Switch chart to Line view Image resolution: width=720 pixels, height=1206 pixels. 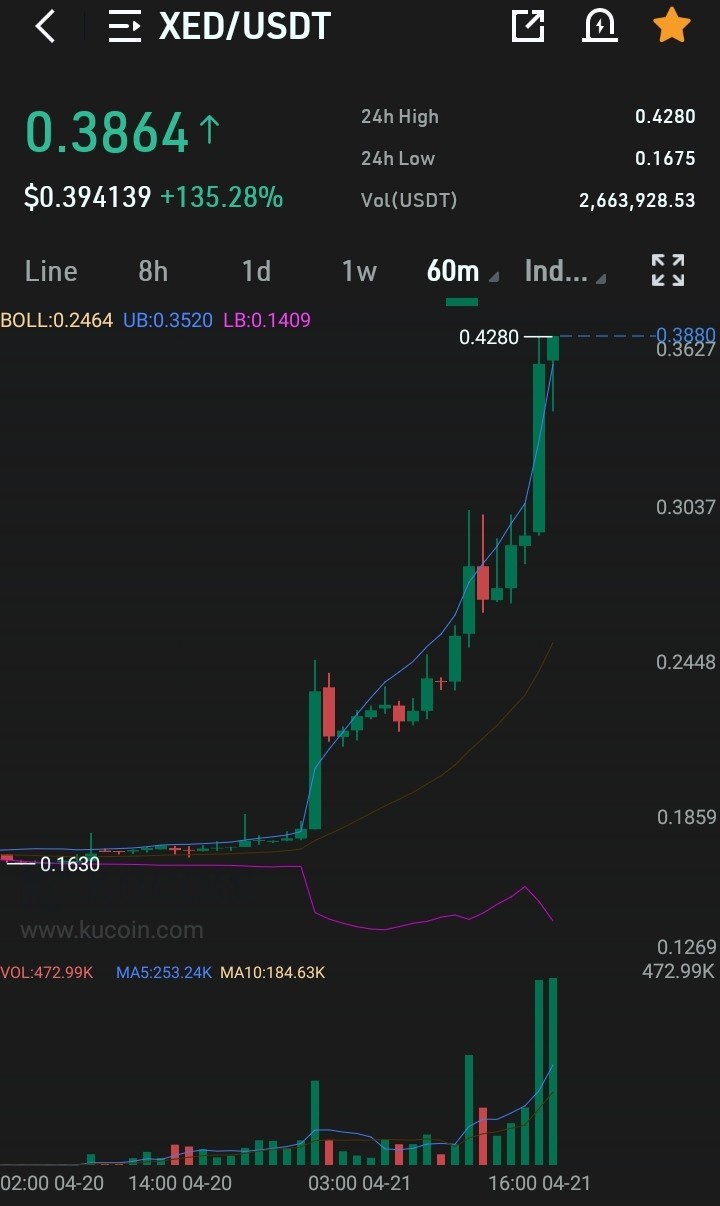tap(51, 271)
